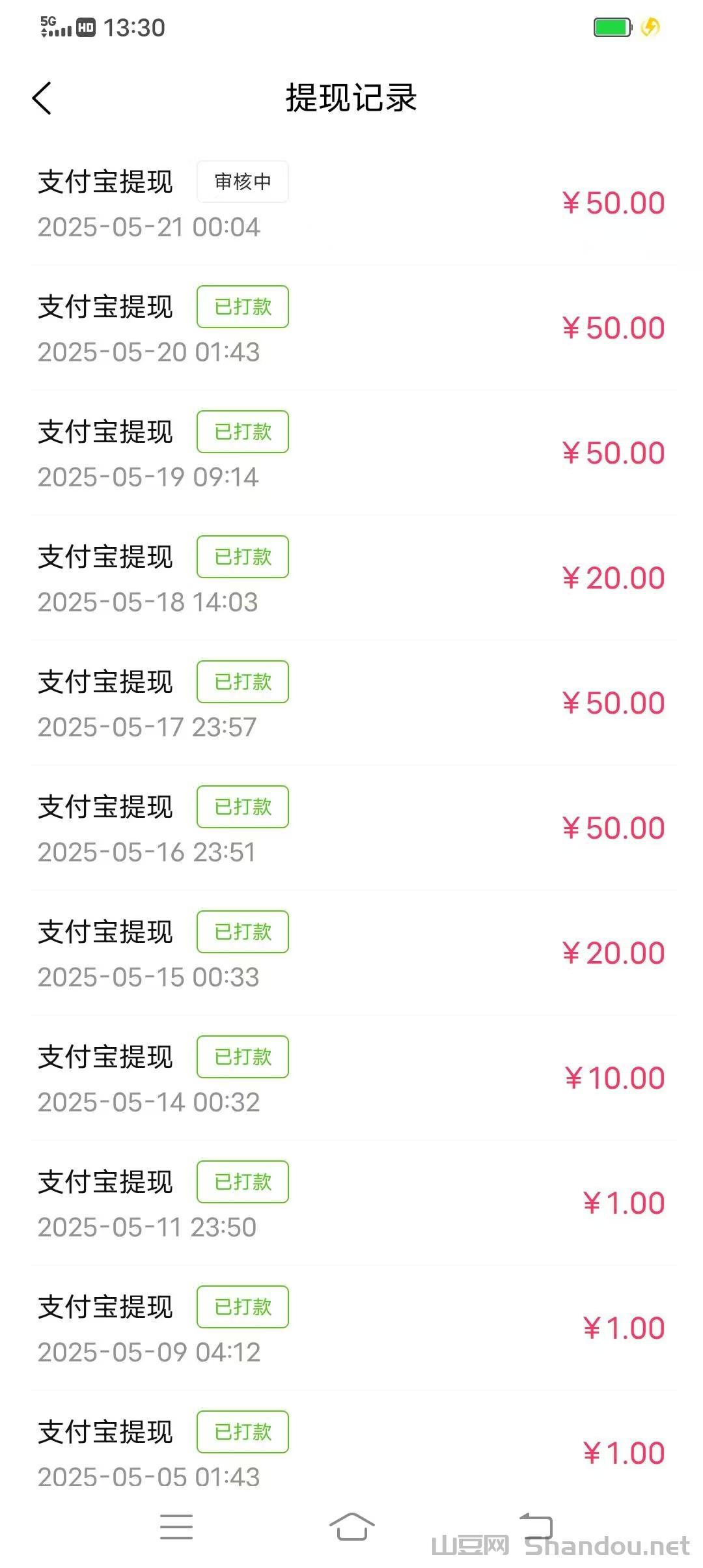The width and height of the screenshot is (703, 1568).
Task: Tap the system home button
Action: [x=351, y=1526]
